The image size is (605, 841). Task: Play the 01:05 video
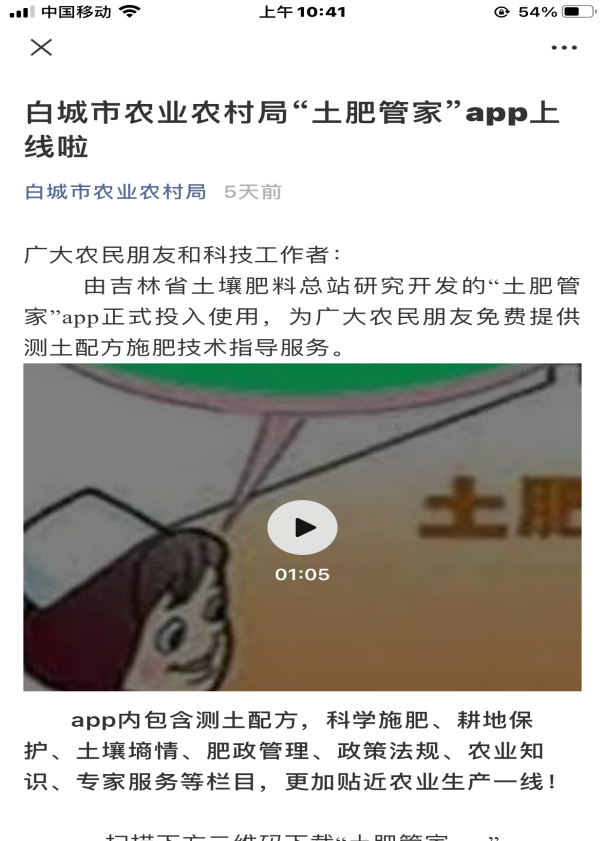[x=302, y=528]
